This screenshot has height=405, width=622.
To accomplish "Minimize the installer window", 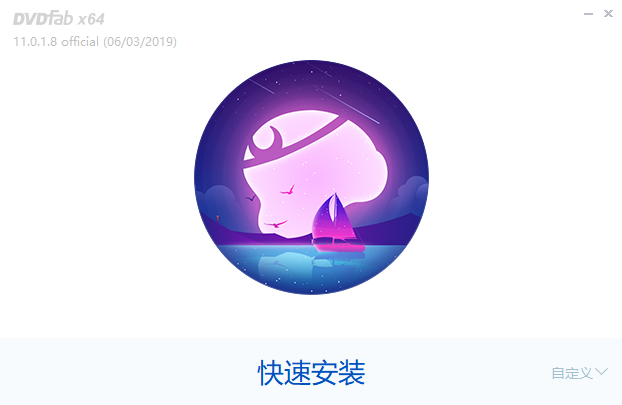I will coord(585,13).
